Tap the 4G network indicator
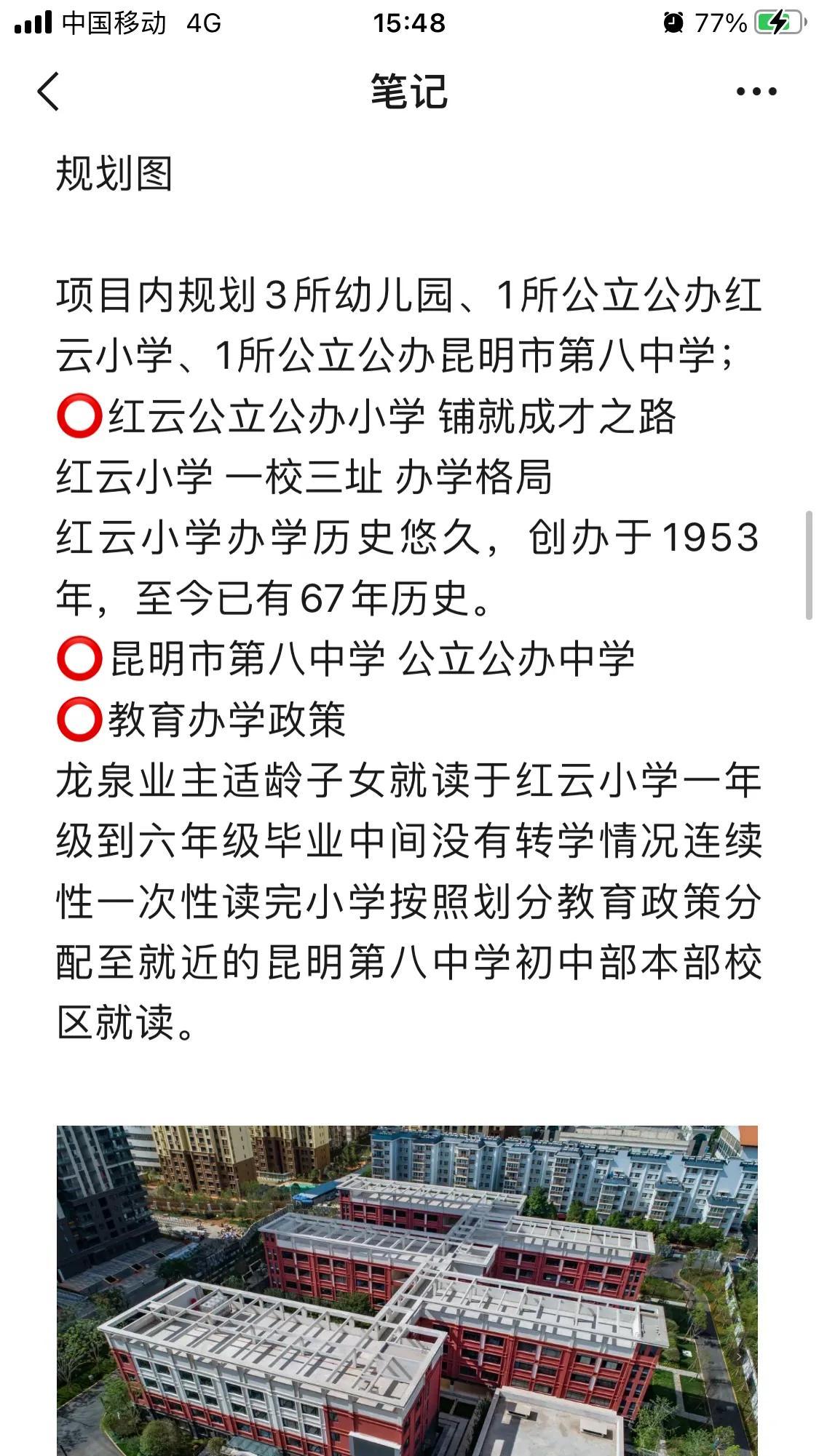819x1456 pixels. point(202,20)
